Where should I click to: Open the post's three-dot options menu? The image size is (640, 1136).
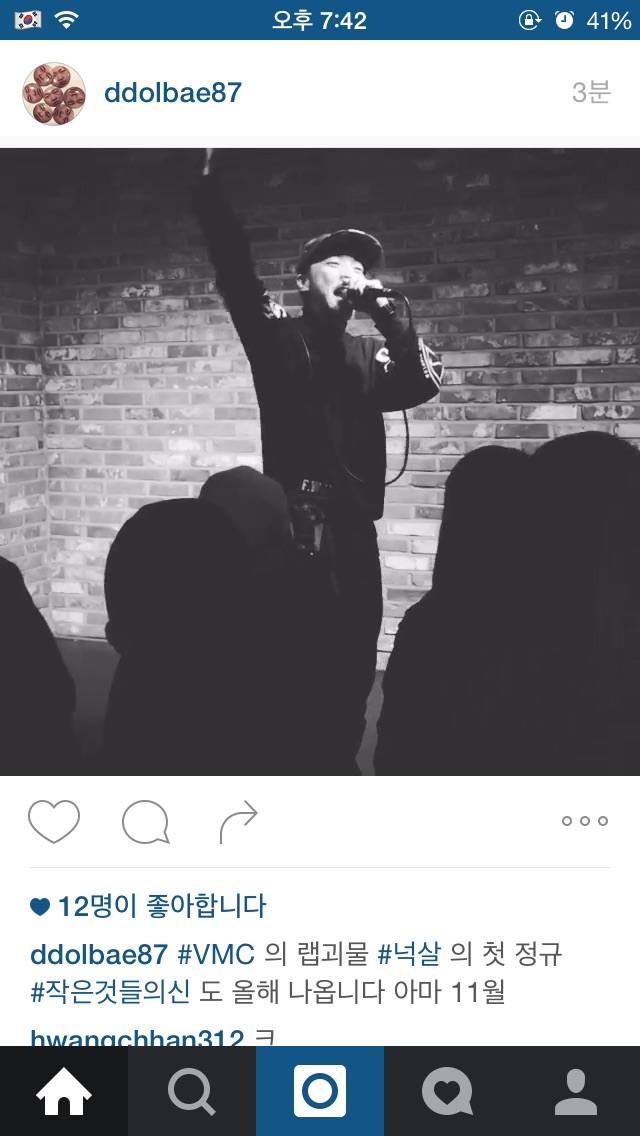[x=584, y=821]
